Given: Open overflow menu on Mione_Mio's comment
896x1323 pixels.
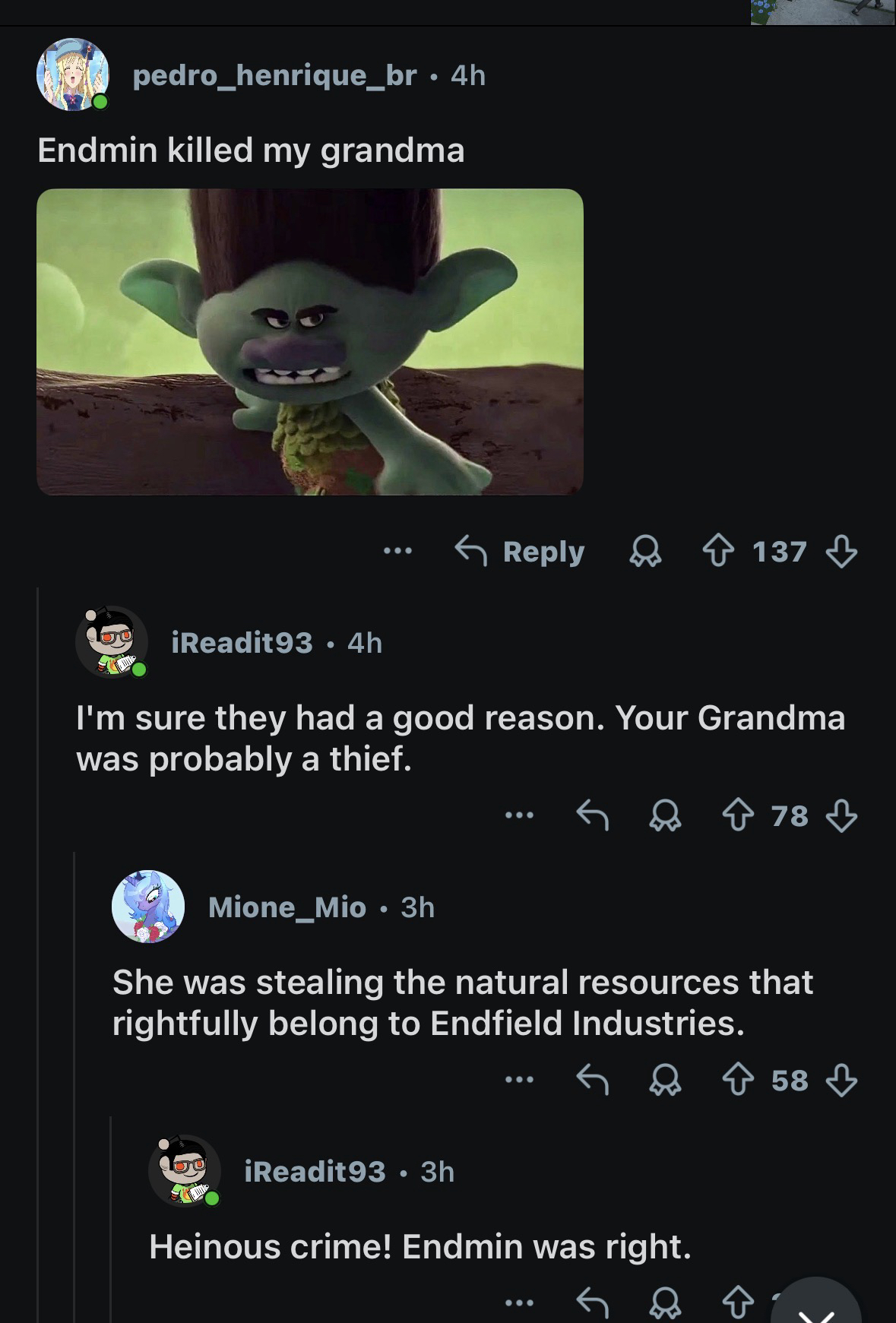Looking at the screenshot, I should click(x=520, y=1080).
